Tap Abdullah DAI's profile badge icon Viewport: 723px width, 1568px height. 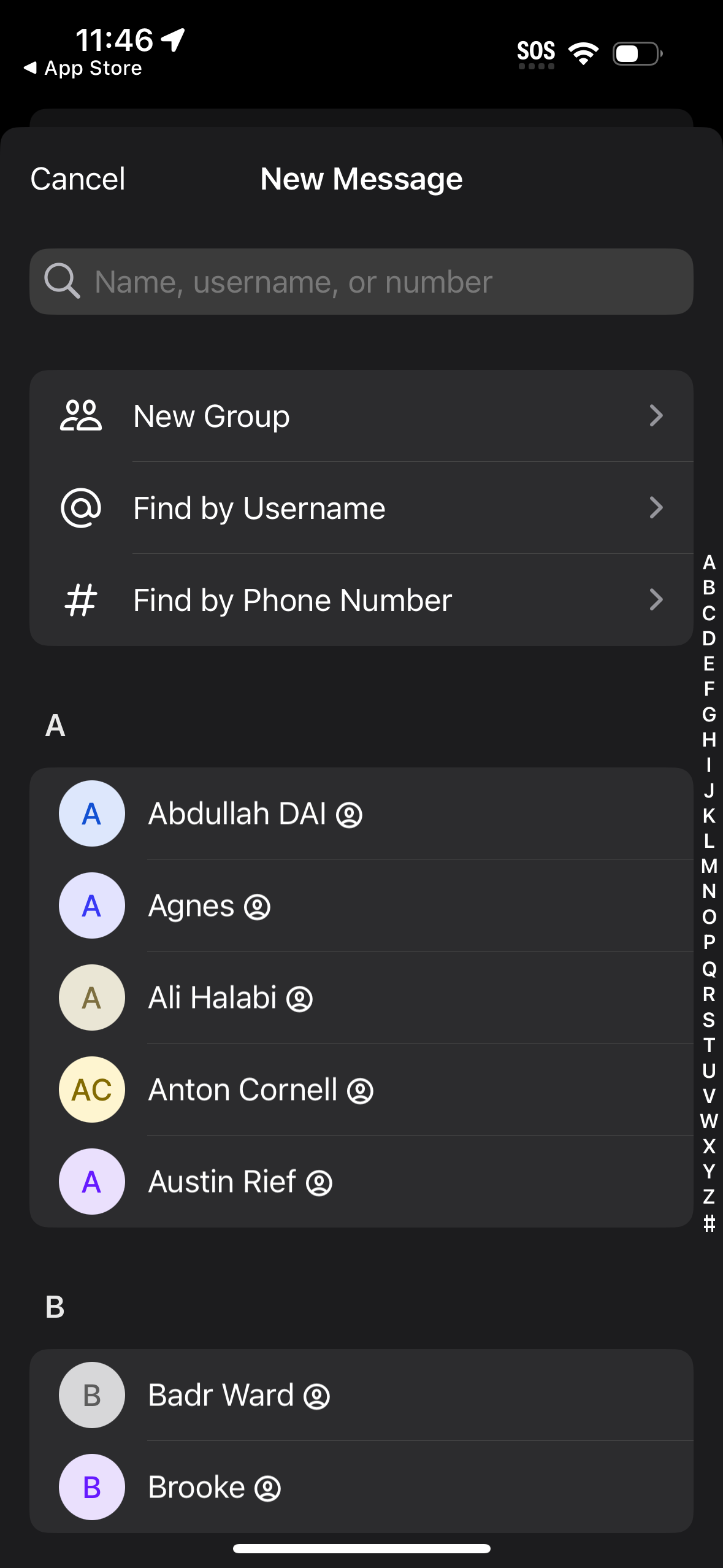[349, 814]
